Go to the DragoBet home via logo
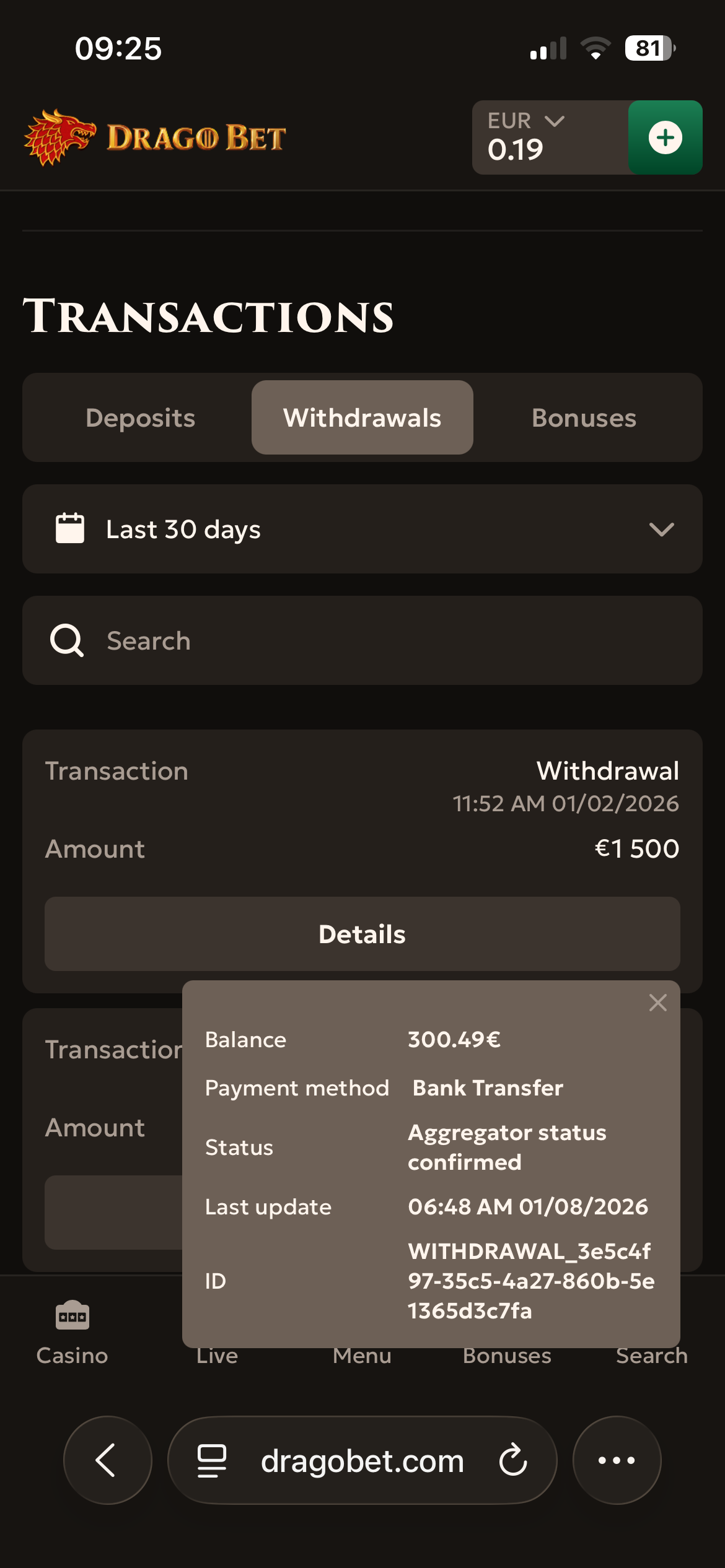Screen dimensions: 725x1568 155,137
